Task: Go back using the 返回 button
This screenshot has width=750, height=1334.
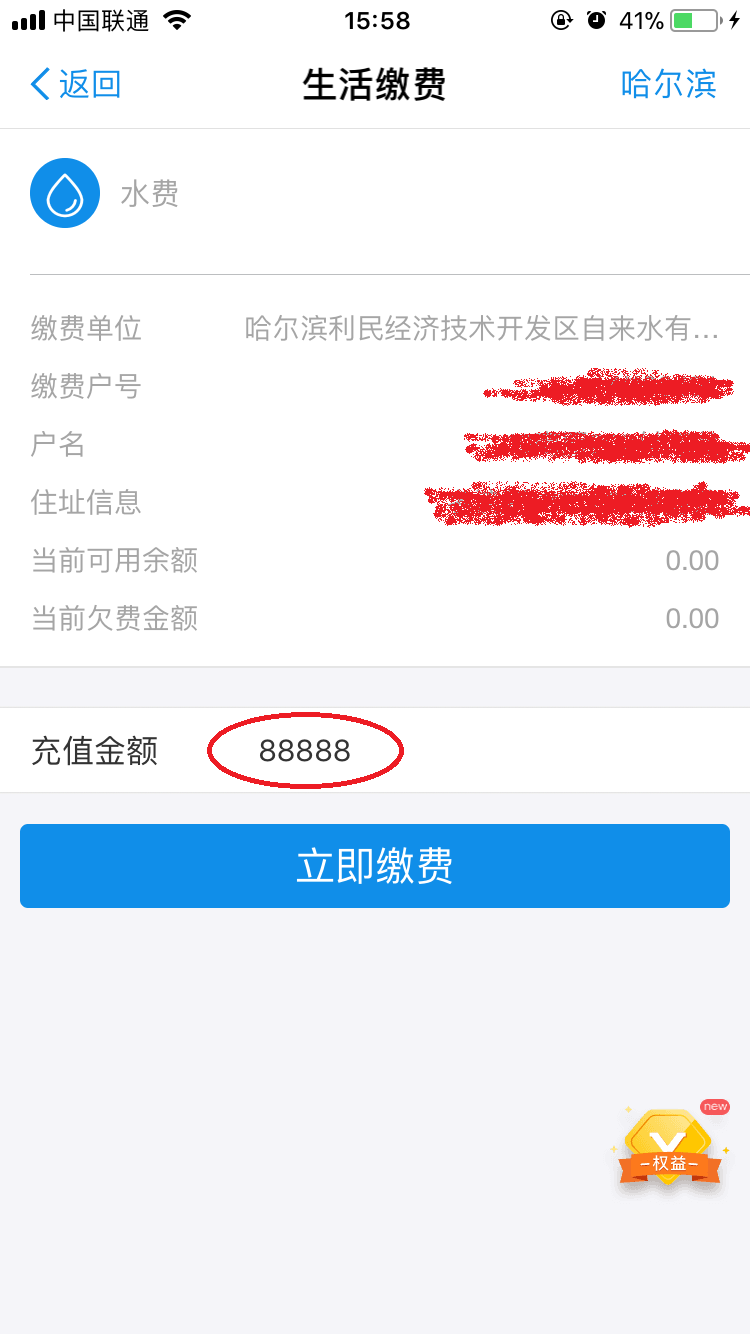Action: [76, 84]
